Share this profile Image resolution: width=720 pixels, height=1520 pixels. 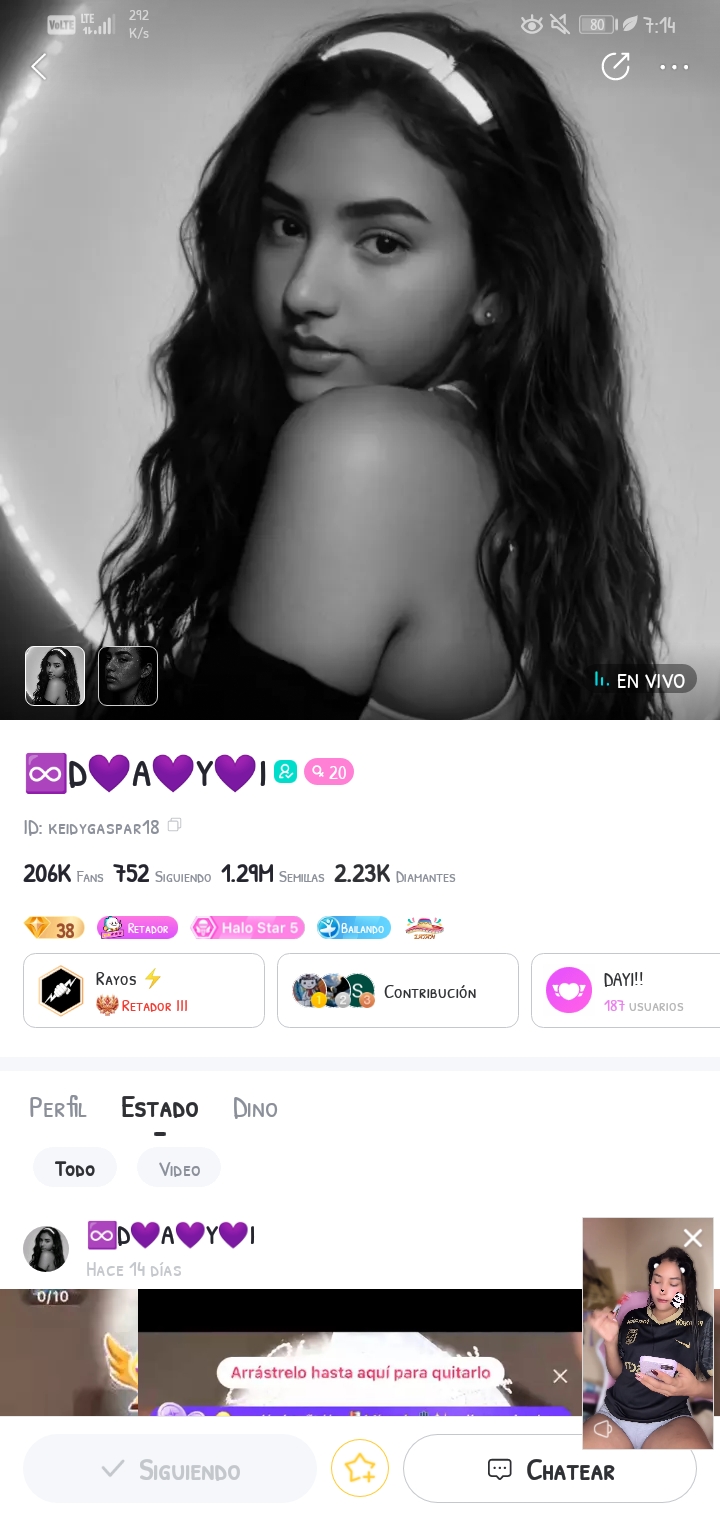615,67
